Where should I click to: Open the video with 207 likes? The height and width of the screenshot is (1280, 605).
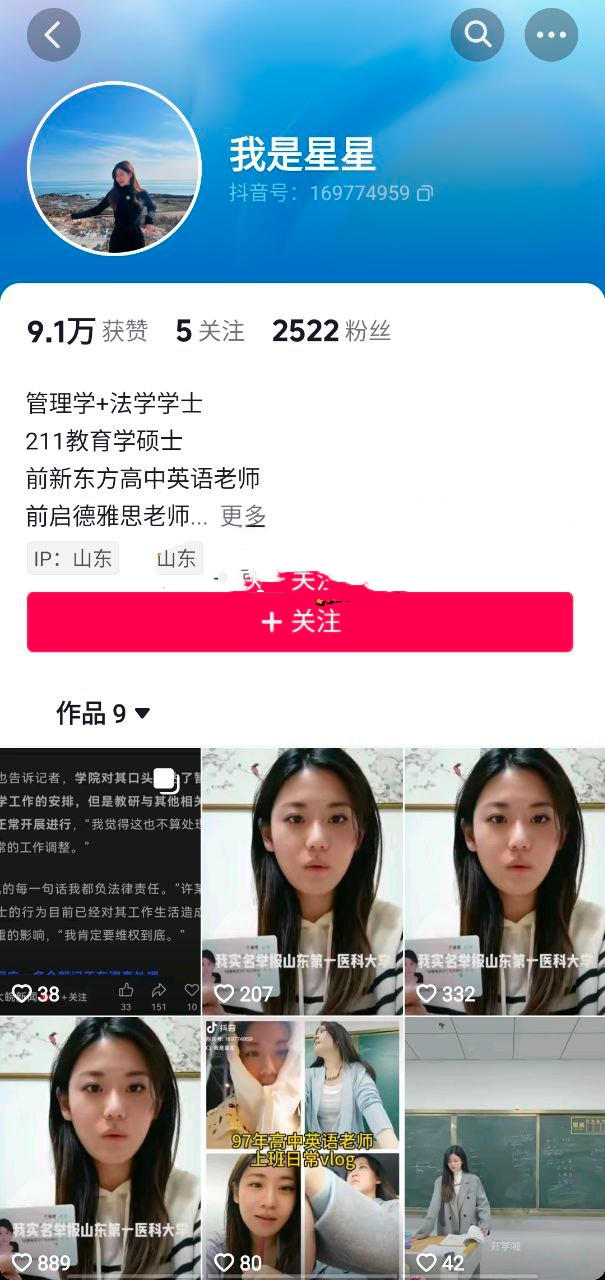(302, 880)
